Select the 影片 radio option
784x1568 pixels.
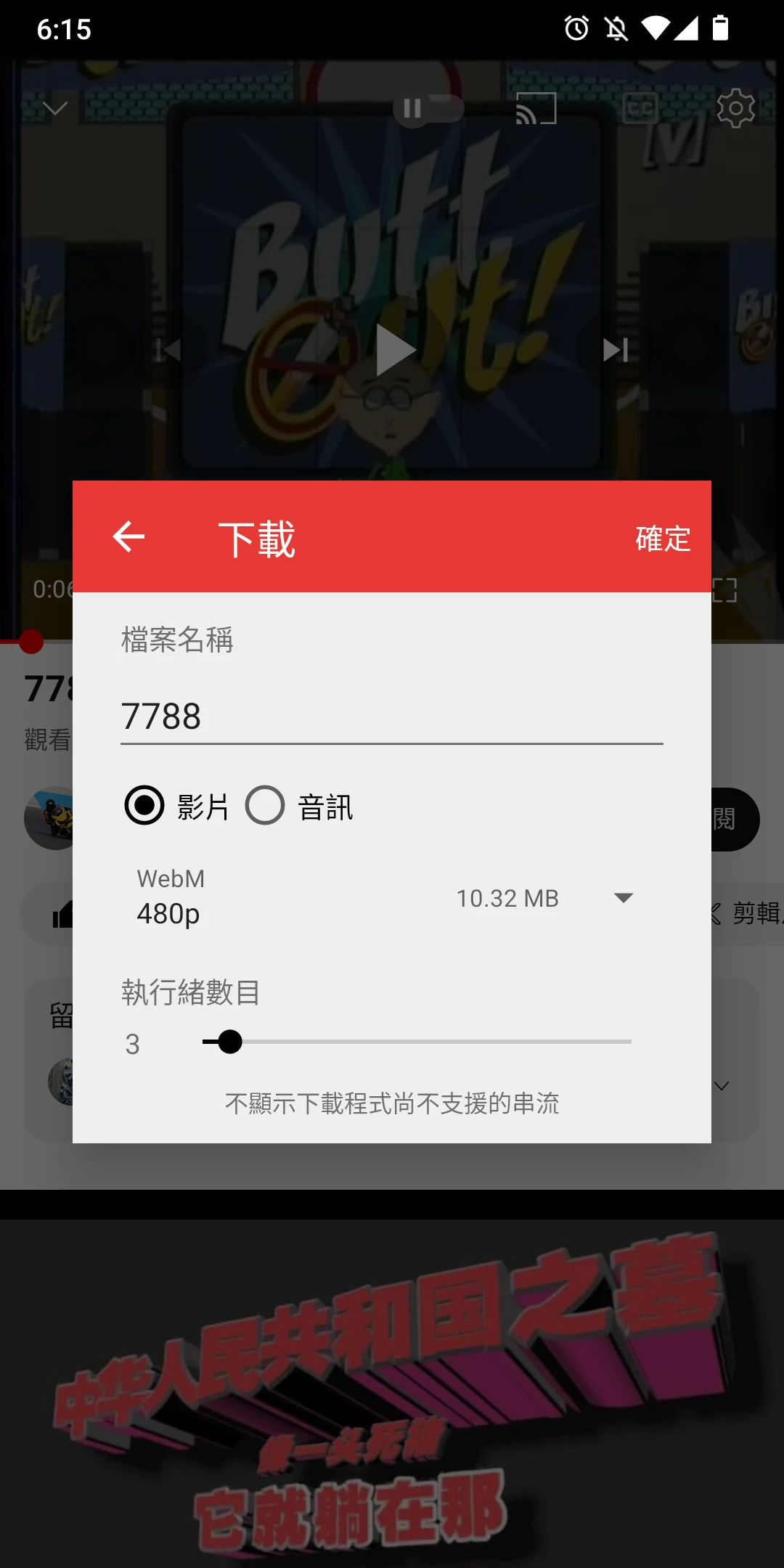click(145, 805)
